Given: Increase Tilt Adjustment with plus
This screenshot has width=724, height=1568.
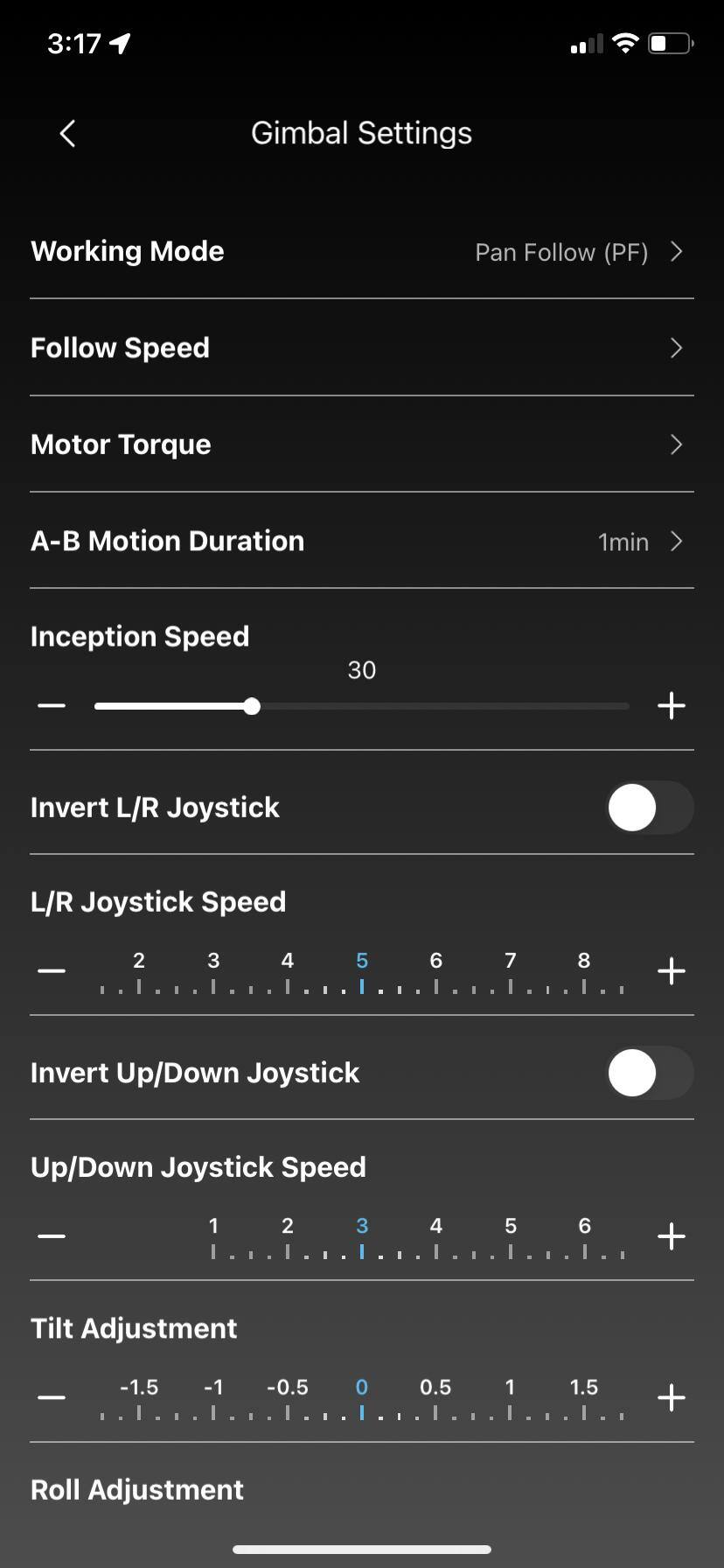Looking at the screenshot, I should (x=671, y=1397).
